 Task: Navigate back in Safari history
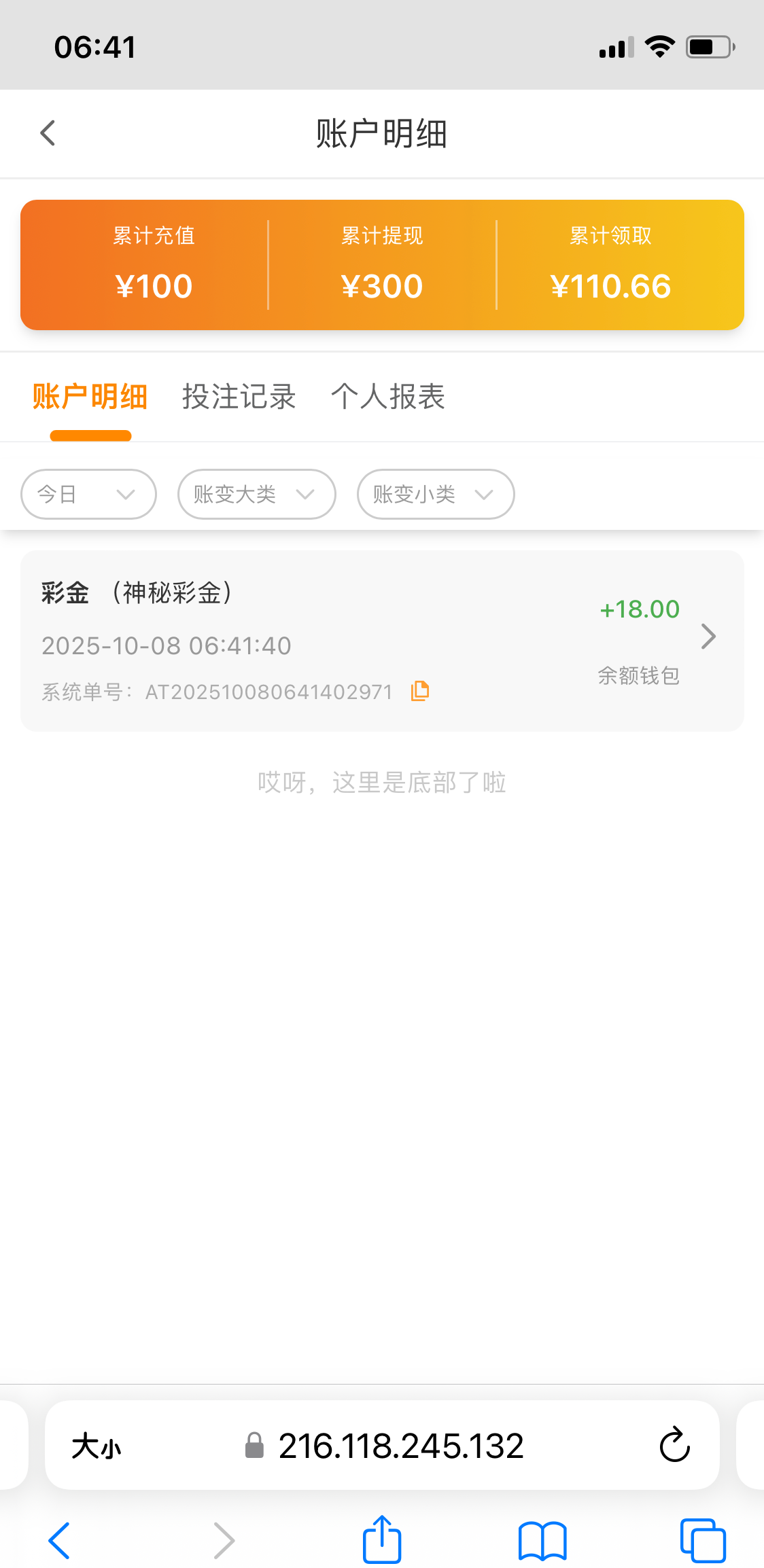(x=60, y=1540)
